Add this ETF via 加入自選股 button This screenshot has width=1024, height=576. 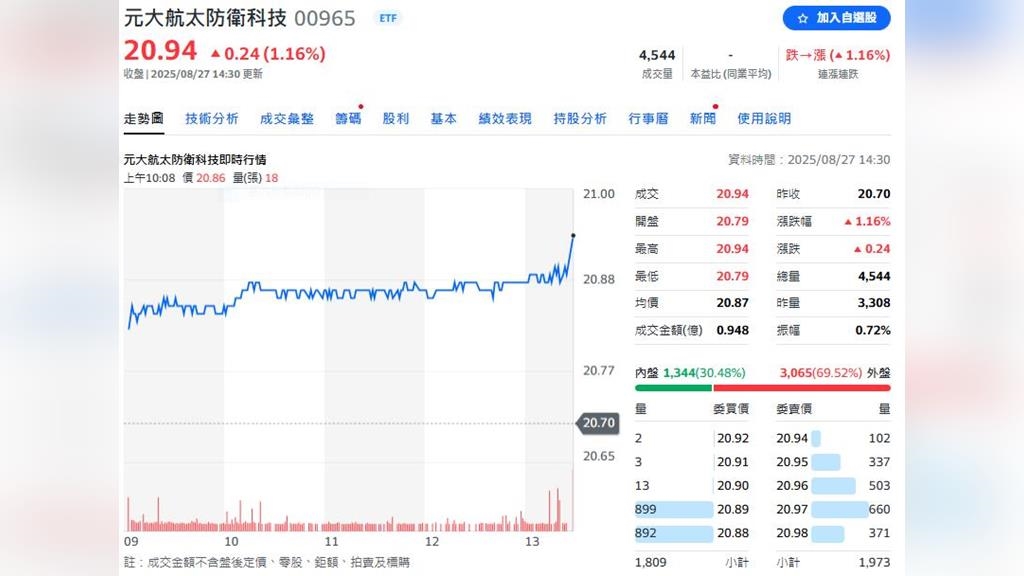coord(836,18)
